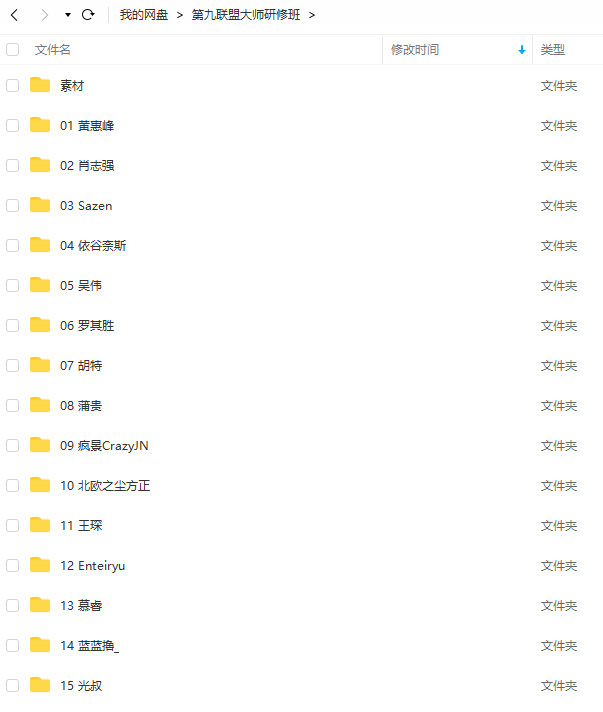This screenshot has width=603, height=712.
Task: Open folder 12 Enteiryu
Action: click(x=92, y=566)
